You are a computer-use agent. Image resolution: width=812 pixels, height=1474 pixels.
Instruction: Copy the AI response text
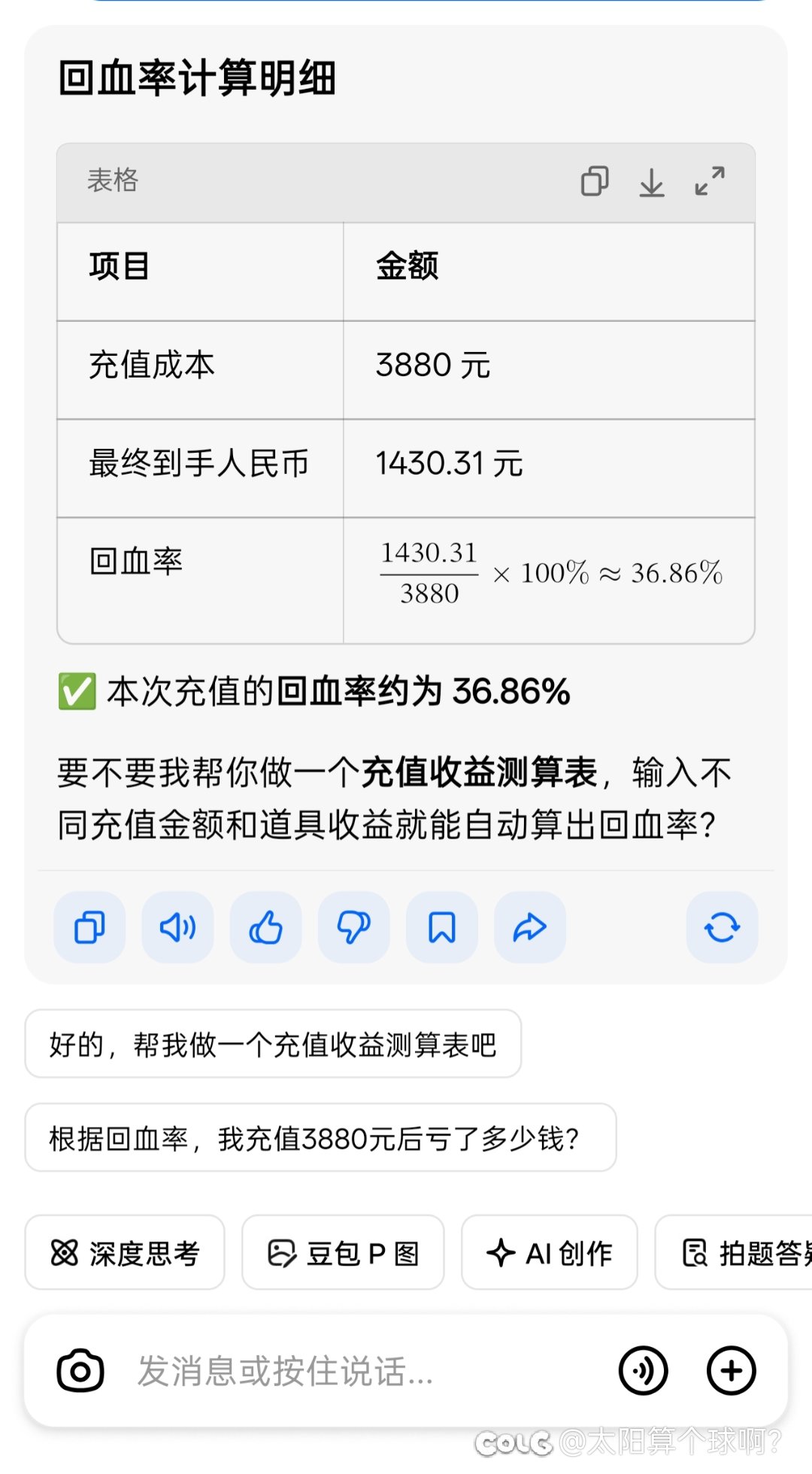pos(89,927)
